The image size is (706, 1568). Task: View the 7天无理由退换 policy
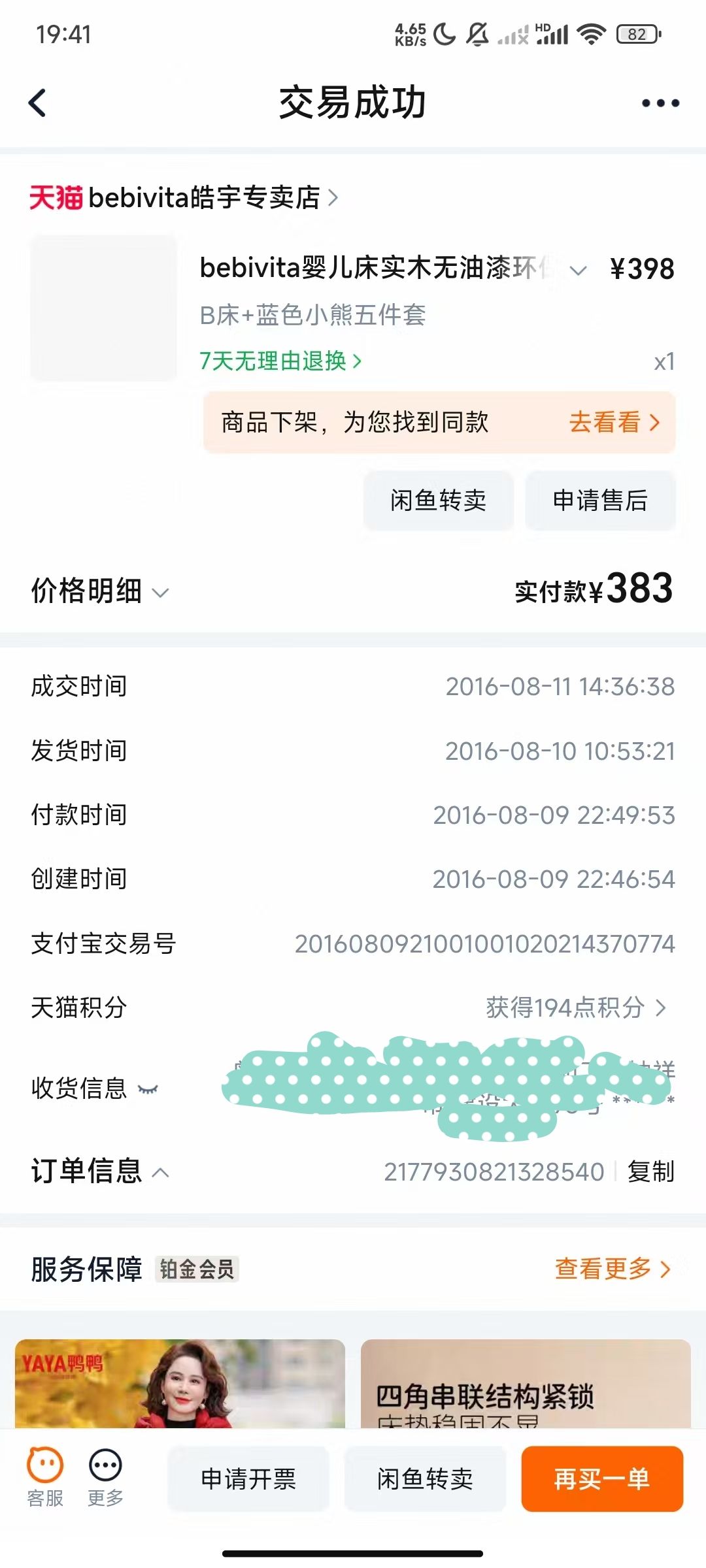coord(280,361)
